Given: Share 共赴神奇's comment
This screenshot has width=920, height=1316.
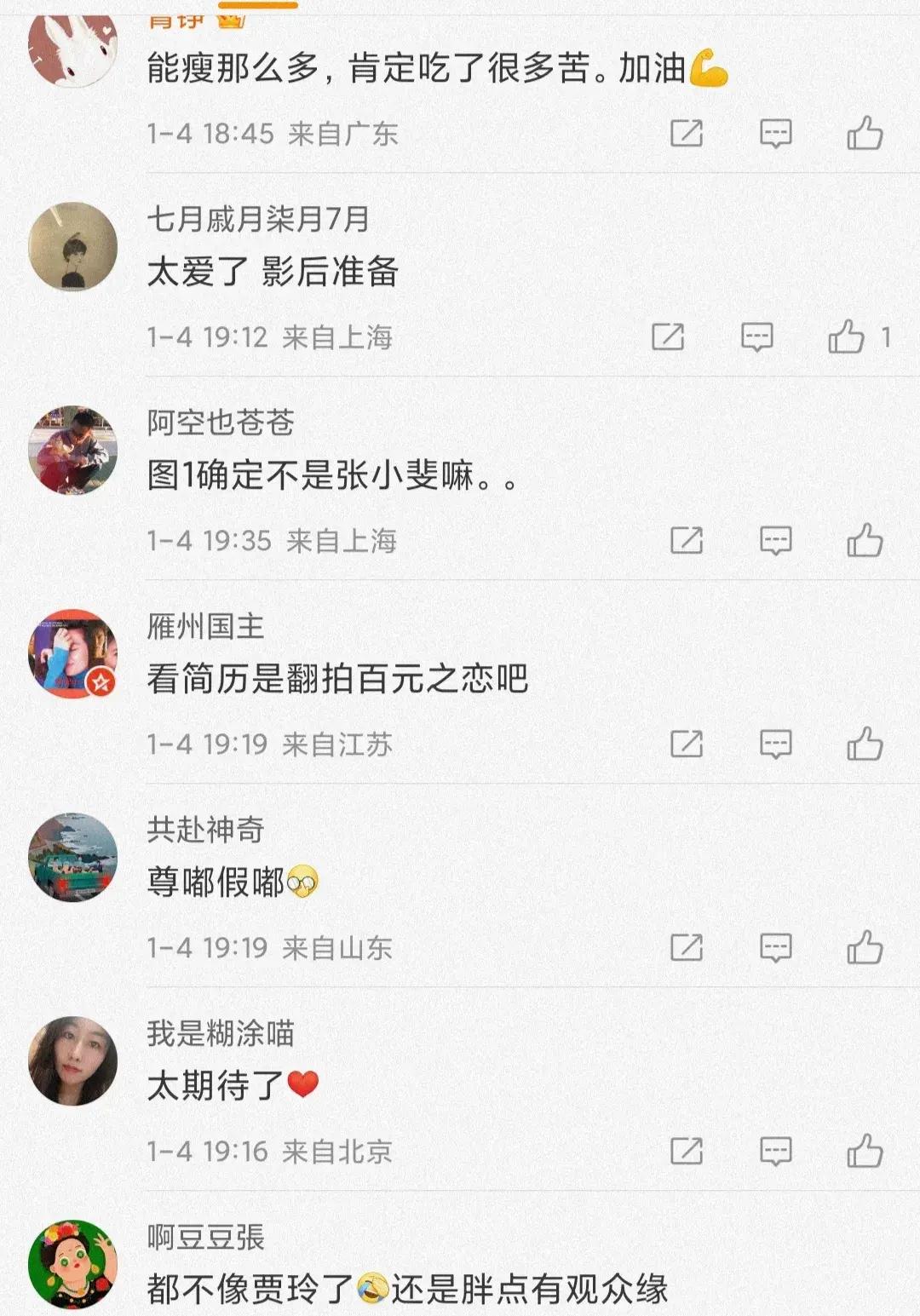Looking at the screenshot, I should pos(686,948).
